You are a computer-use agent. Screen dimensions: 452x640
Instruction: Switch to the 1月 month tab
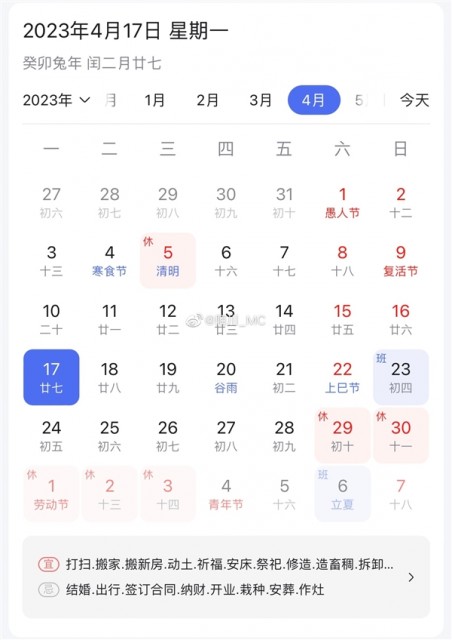click(155, 100)
